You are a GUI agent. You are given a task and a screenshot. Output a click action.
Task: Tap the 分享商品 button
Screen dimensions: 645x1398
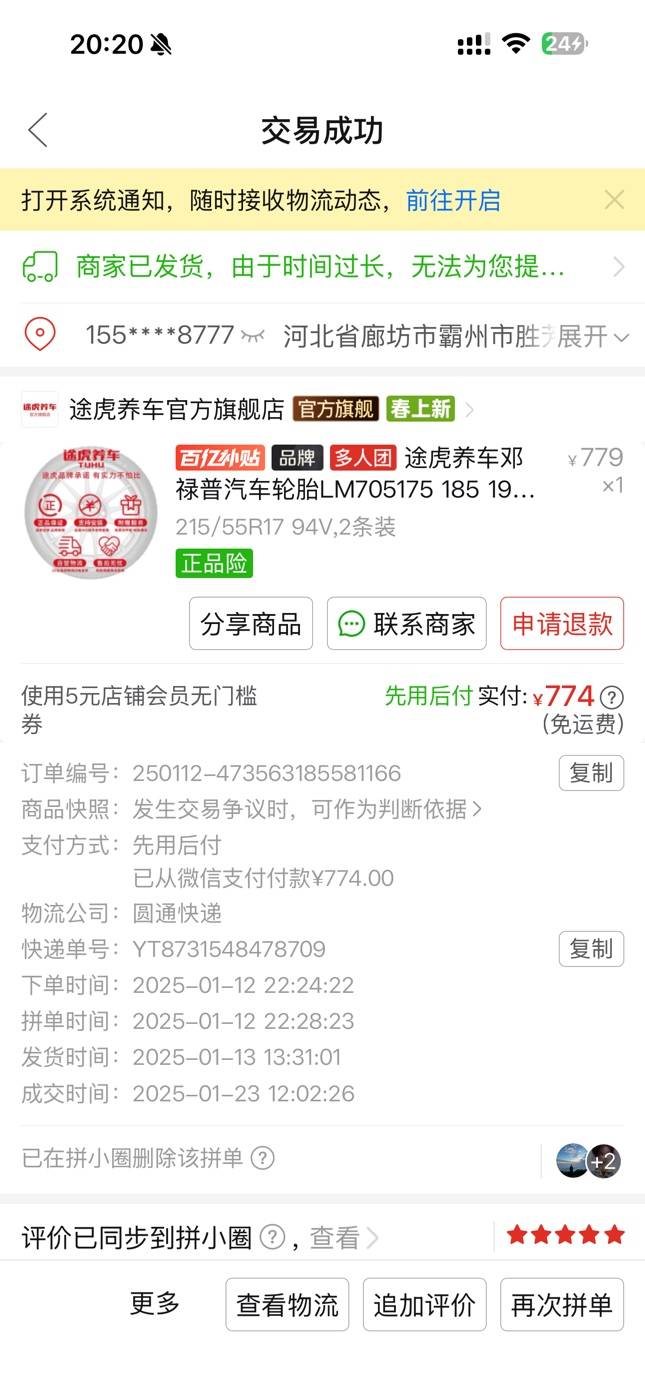point(251,624)
